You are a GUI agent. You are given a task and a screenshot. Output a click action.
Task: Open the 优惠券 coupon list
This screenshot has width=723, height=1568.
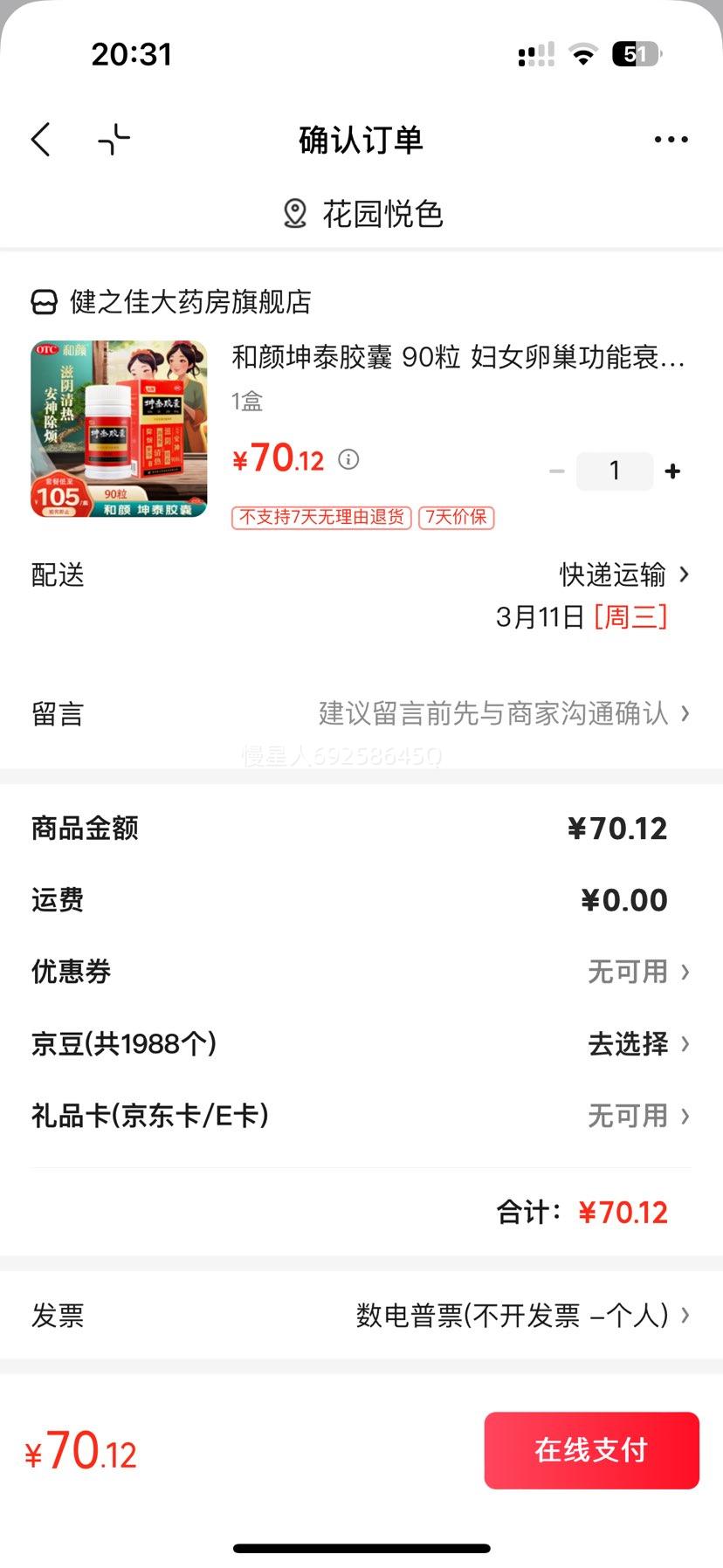pos(637,972)
